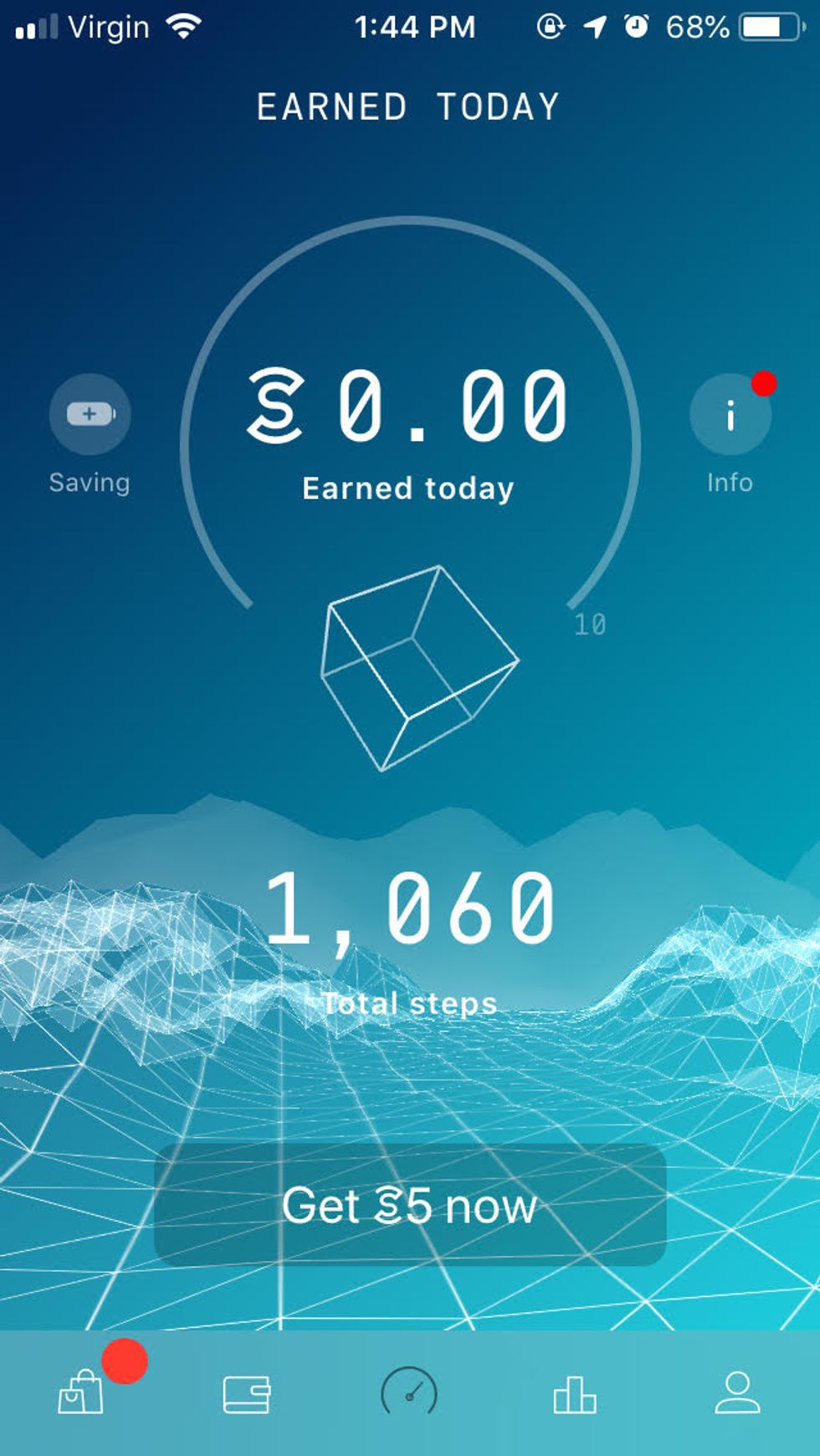Screen dimensions: 820x1456
Task: Enable the battery Saving mode
Action: (x=90, y=414)
